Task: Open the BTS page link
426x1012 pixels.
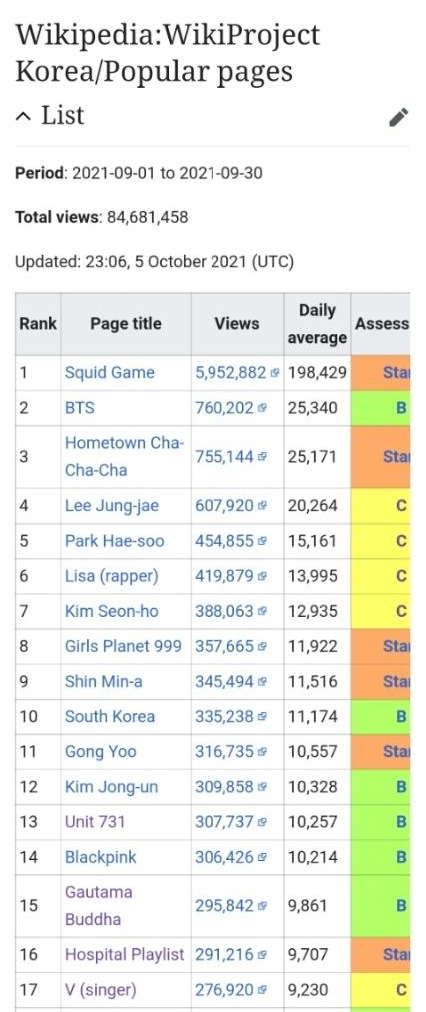Action: [x=79, y=408]
